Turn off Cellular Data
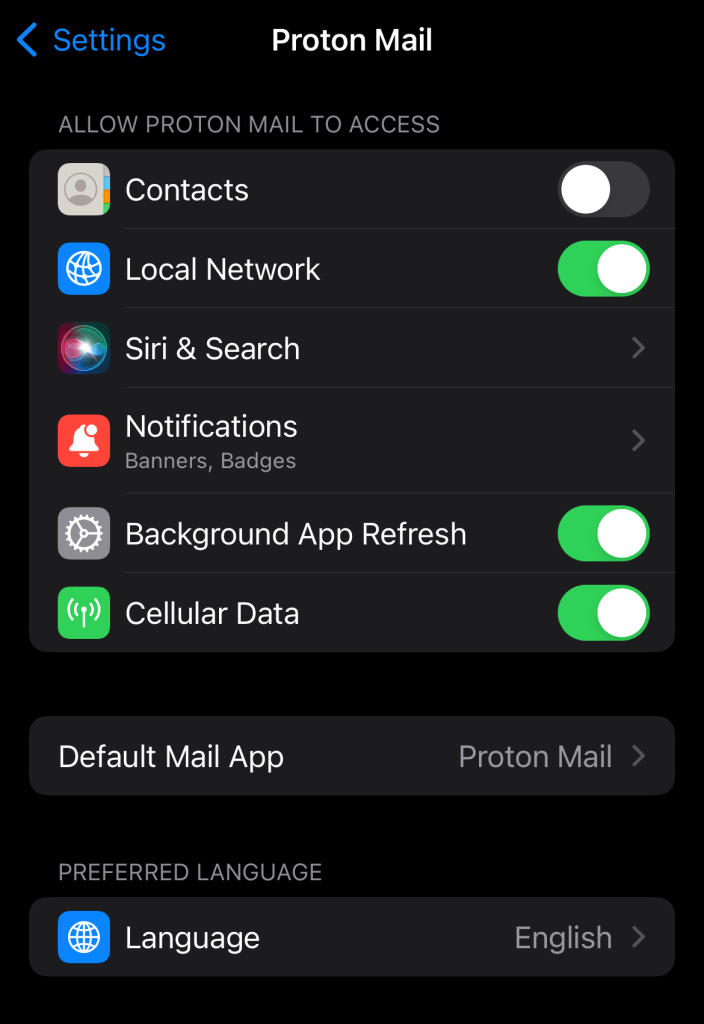Viewport: 704px width, 1024px height. pyautogui.click(x=603, y=613)
